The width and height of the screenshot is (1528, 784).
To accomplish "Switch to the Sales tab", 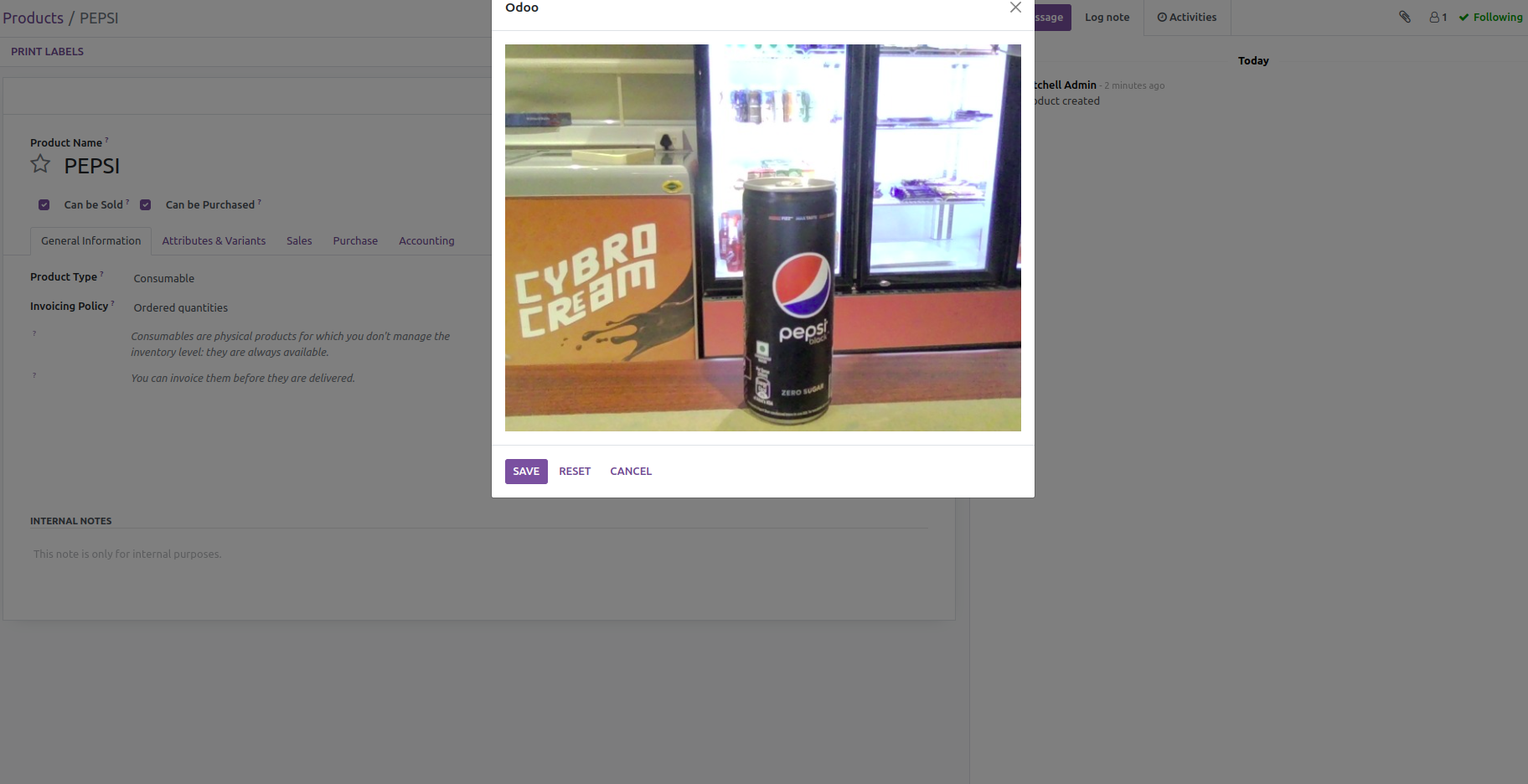I will (299, 241).
